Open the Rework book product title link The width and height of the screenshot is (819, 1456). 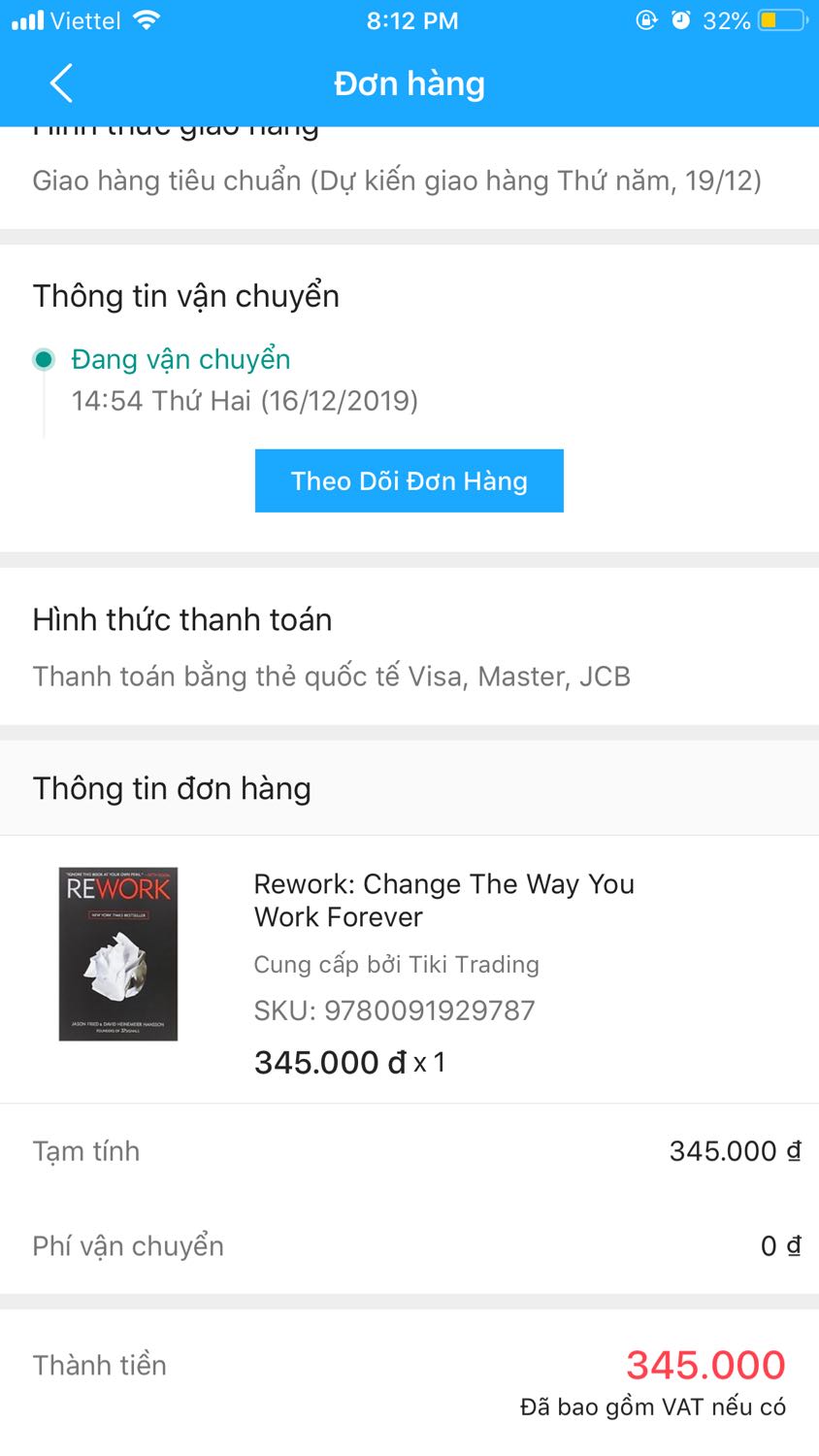pos(443,900)
